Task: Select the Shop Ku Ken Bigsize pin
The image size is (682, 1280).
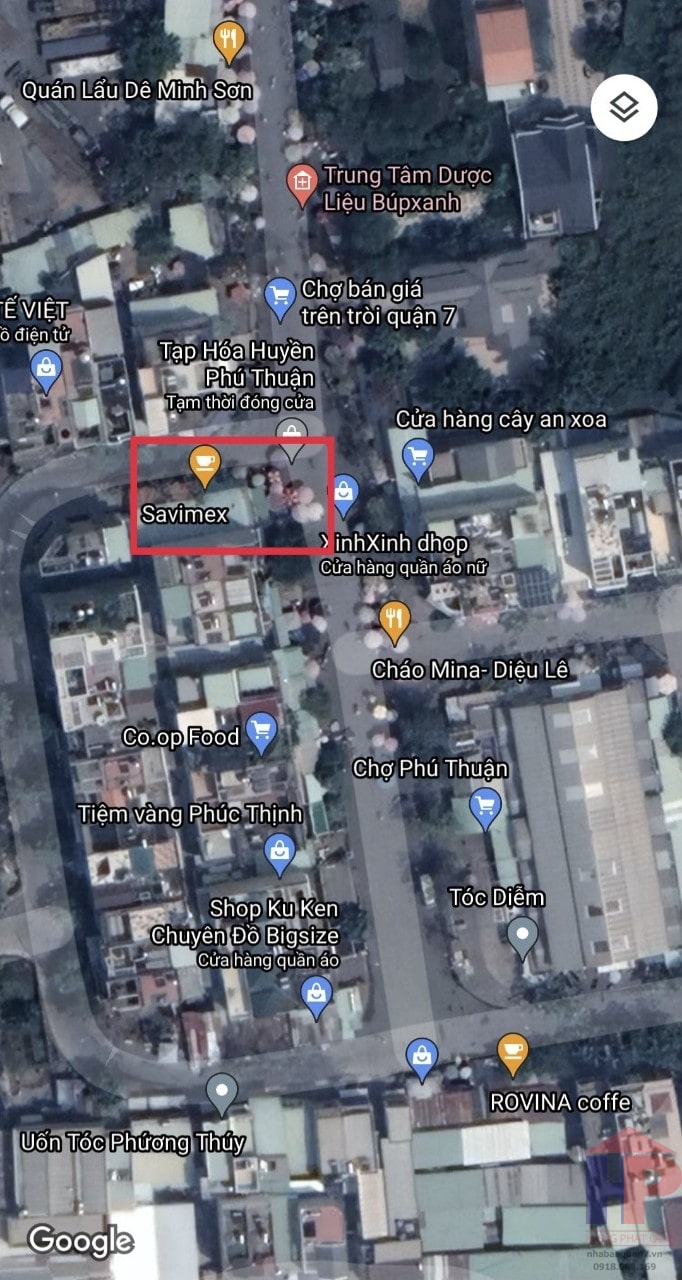Action: (x=317, y=995)
